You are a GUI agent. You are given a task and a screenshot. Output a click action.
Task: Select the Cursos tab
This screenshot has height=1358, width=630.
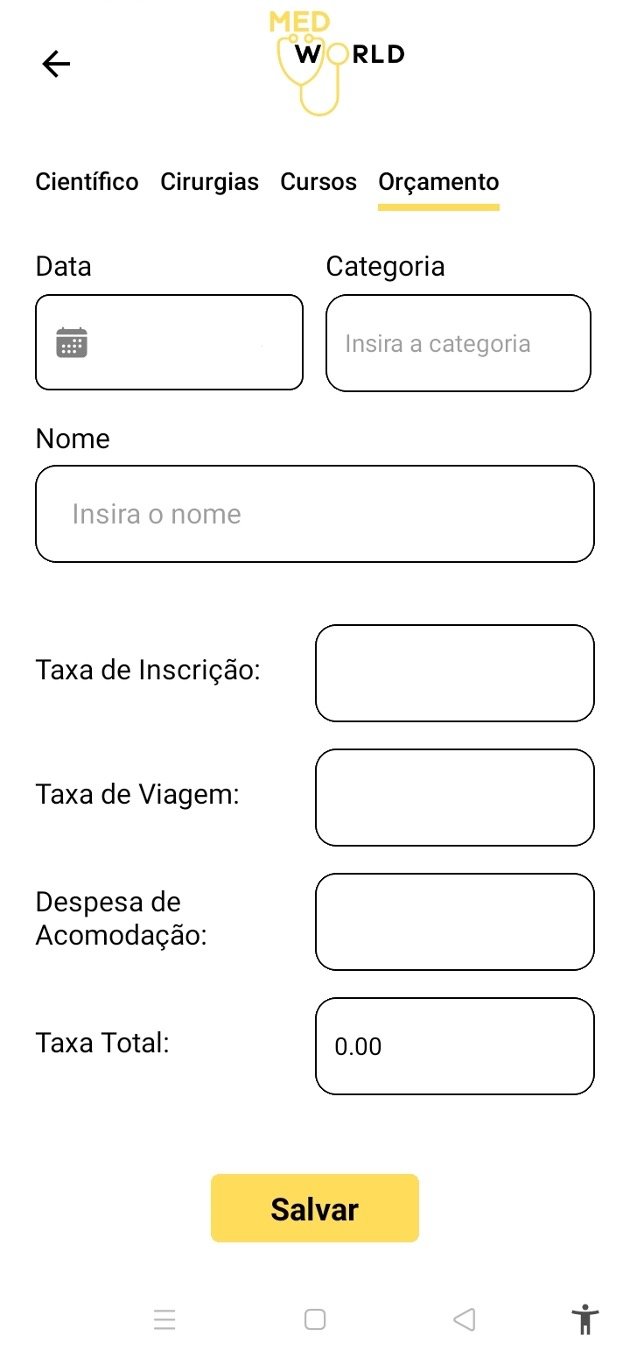coord(318,182)
